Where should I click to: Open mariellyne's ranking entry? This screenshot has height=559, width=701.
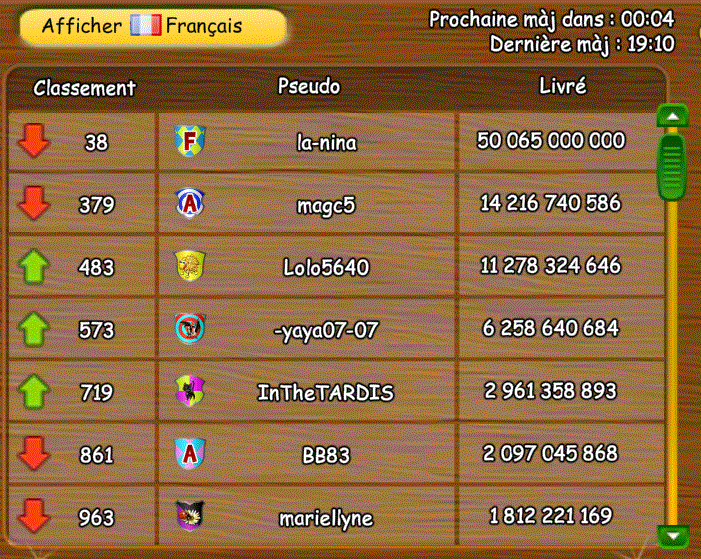click(x=326, y=517)
